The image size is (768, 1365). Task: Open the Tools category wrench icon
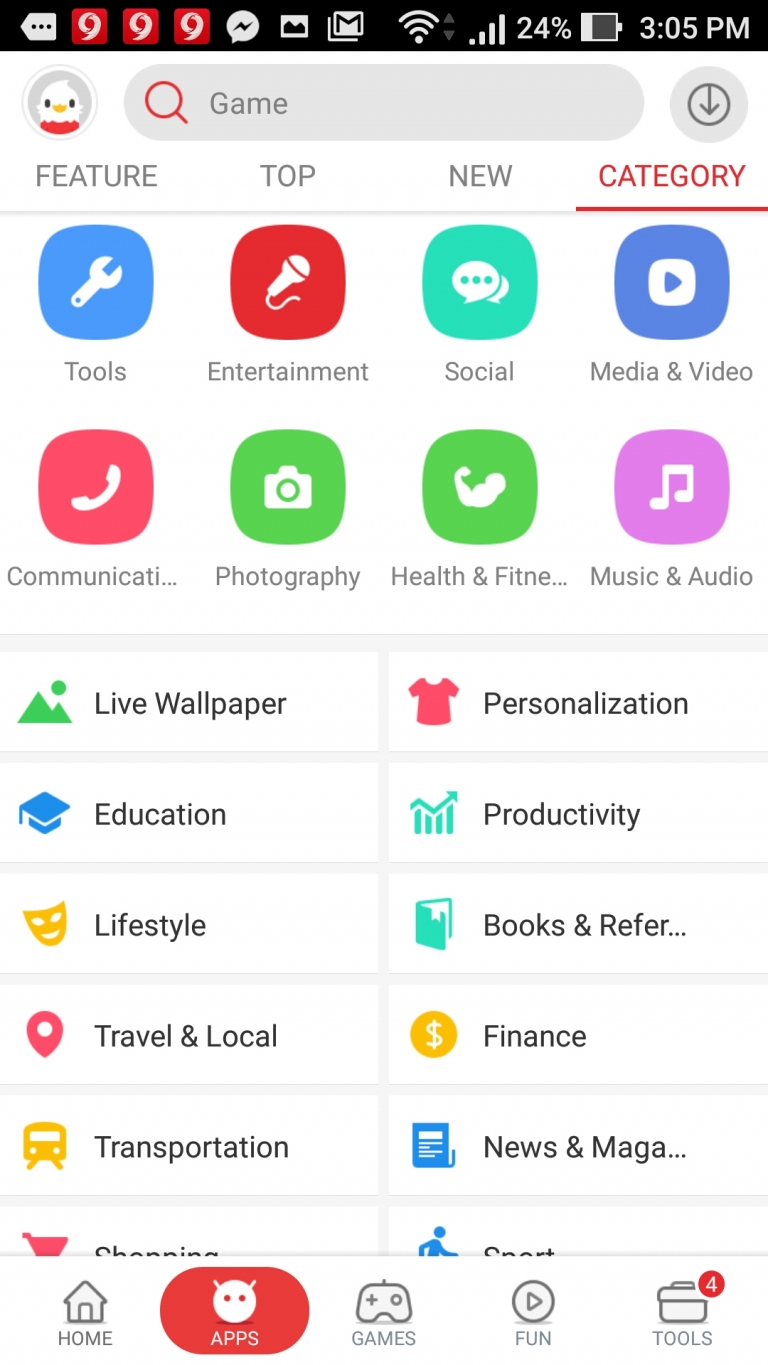95,281
